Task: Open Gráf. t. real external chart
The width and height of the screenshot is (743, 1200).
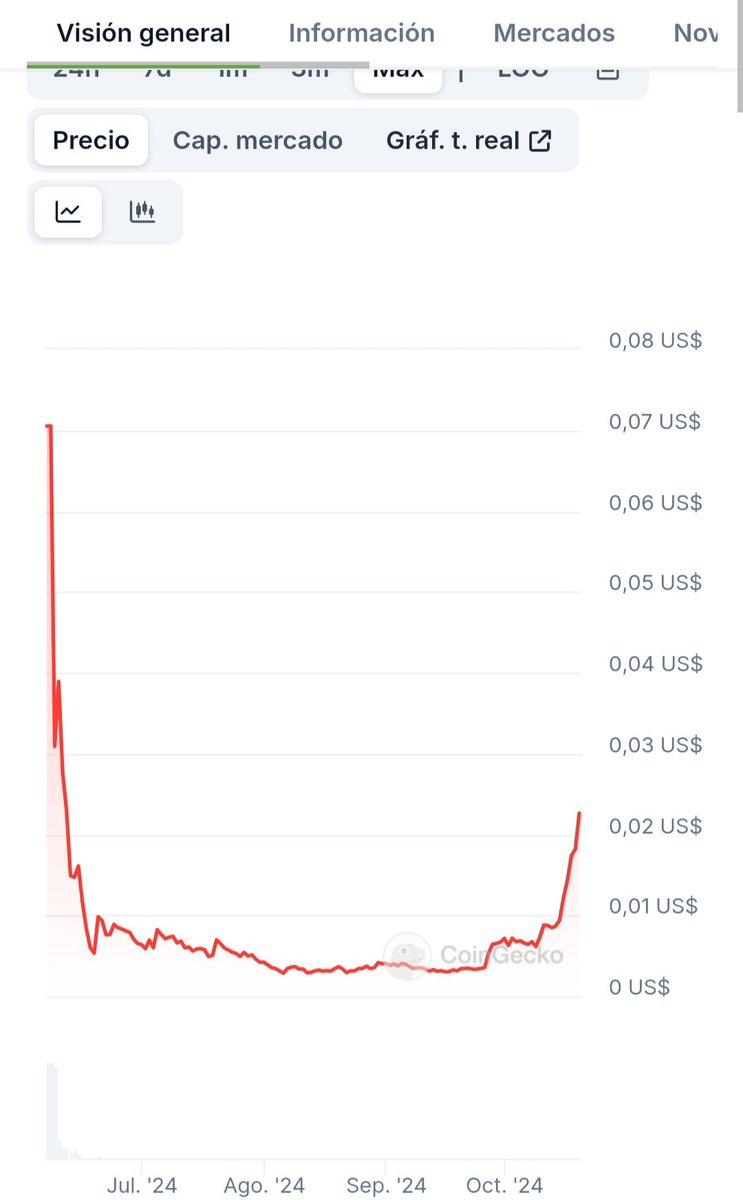Action: tap(469, 140)
